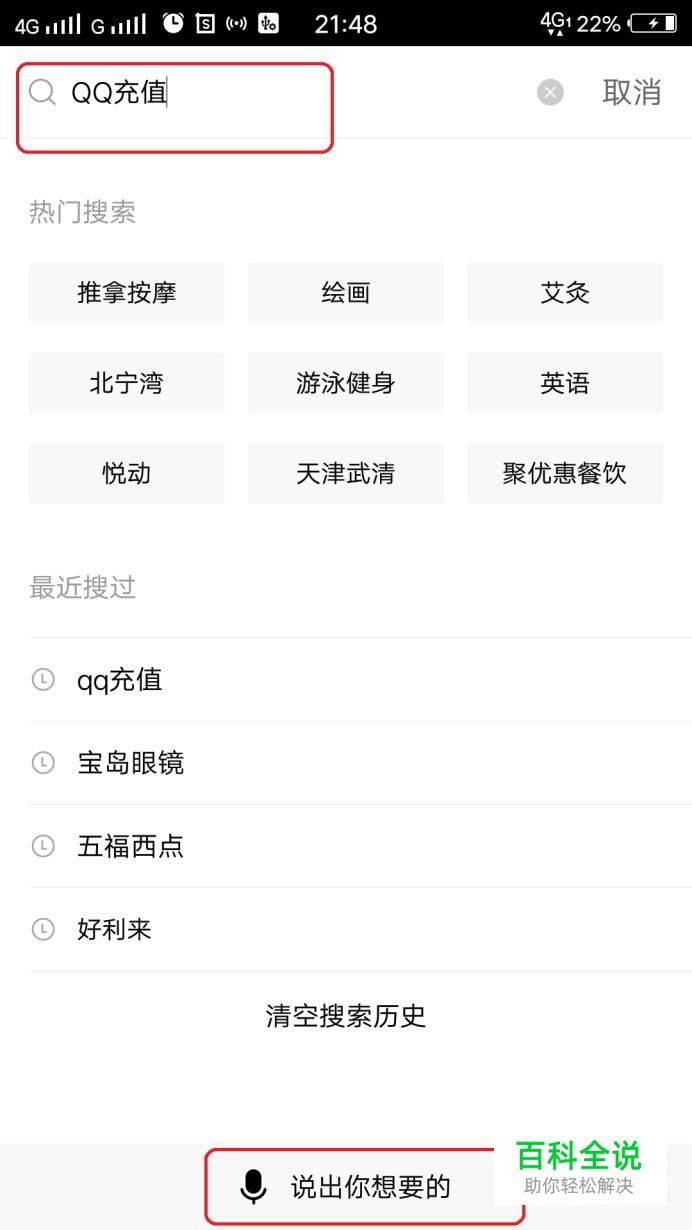Start voice search with 说出你想要的
Viewport: 692px width, 1230px height.
click(x=346, y=1187)
